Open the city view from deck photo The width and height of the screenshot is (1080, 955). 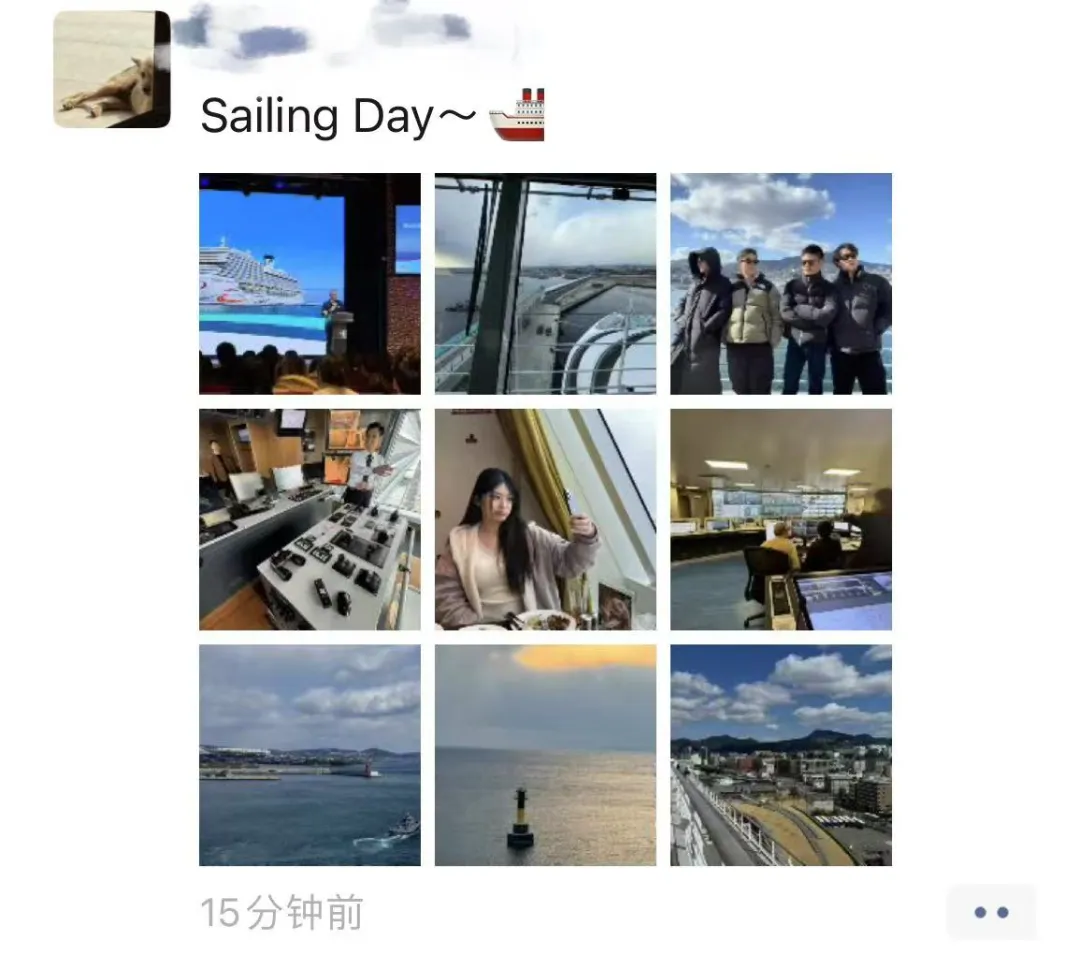point(781,755)
